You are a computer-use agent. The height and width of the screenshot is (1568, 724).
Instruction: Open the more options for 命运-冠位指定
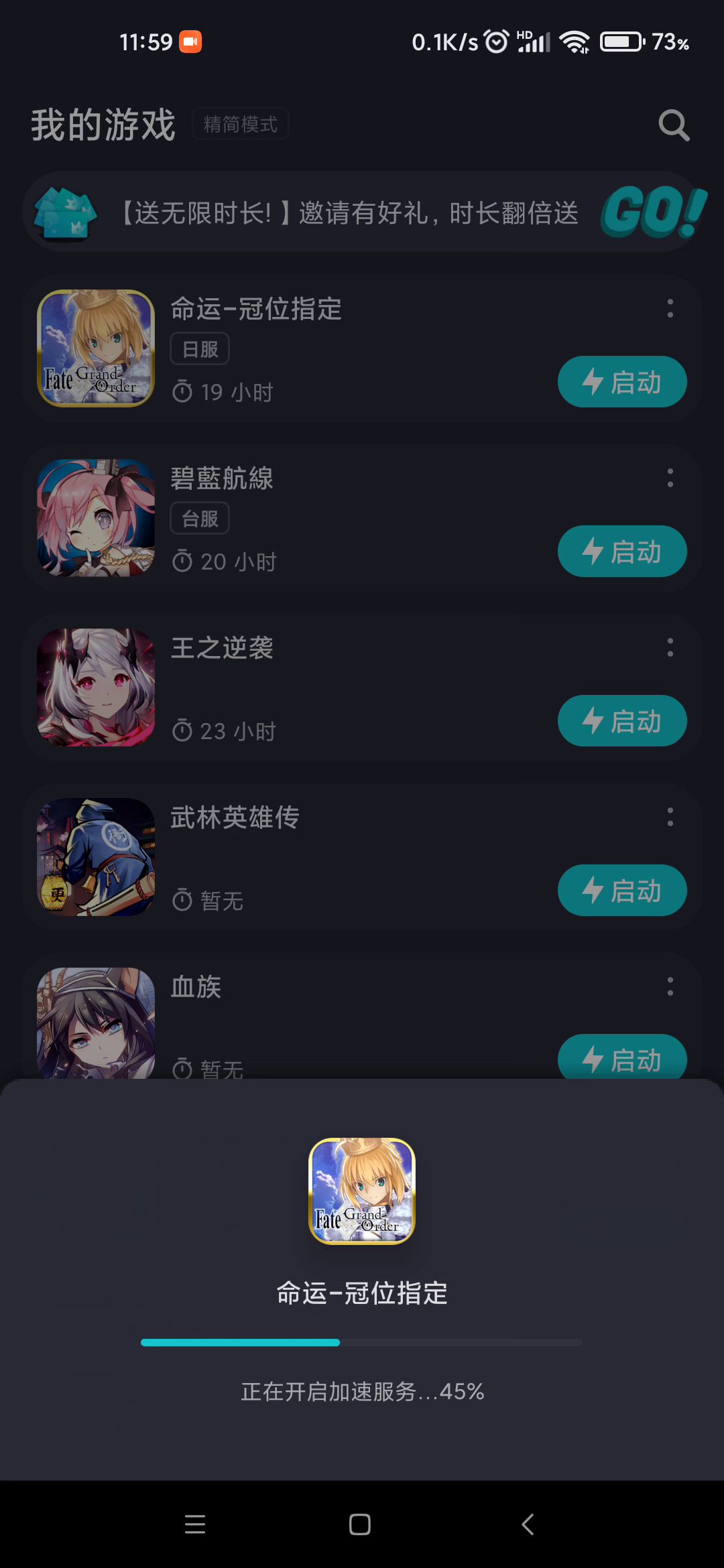(670, 308)
